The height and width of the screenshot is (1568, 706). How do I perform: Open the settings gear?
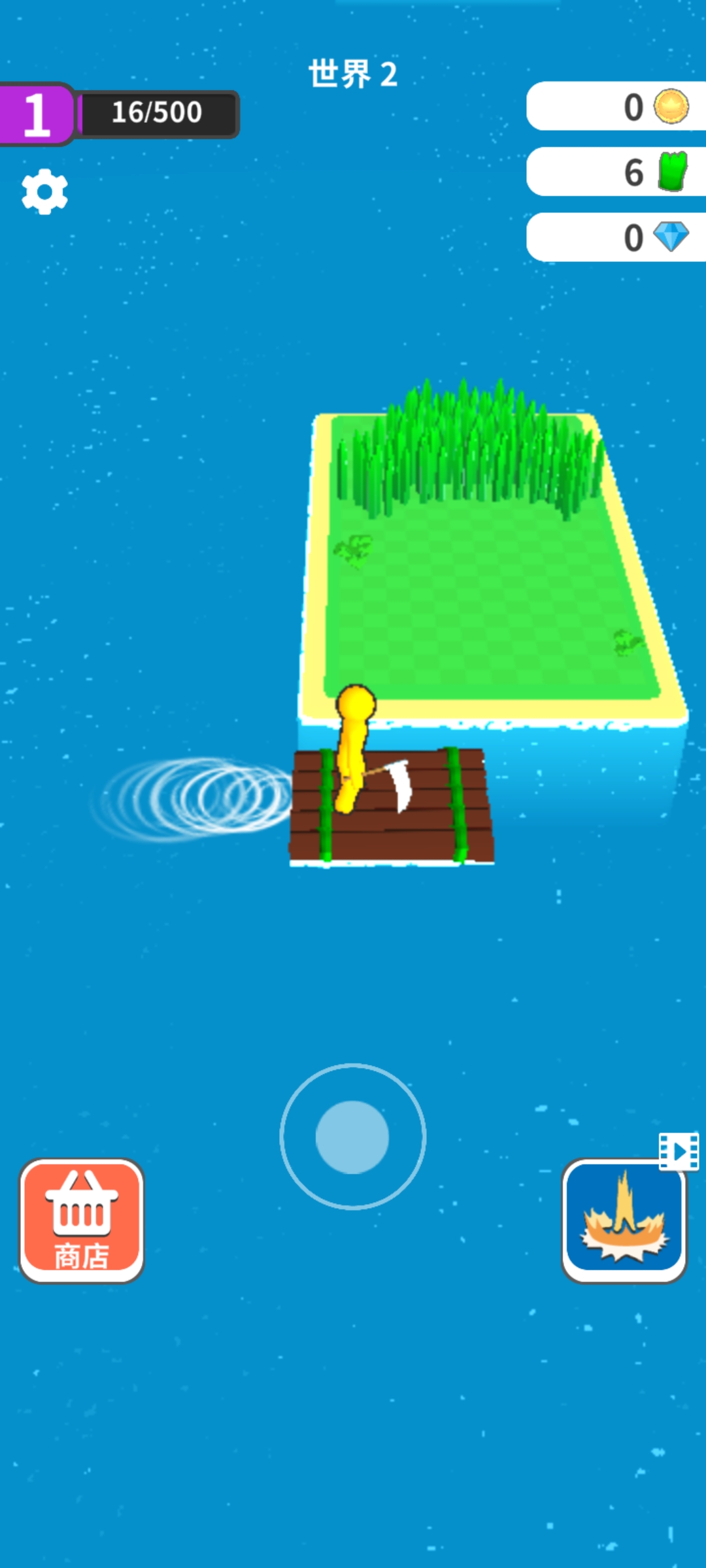click(44, 191)
